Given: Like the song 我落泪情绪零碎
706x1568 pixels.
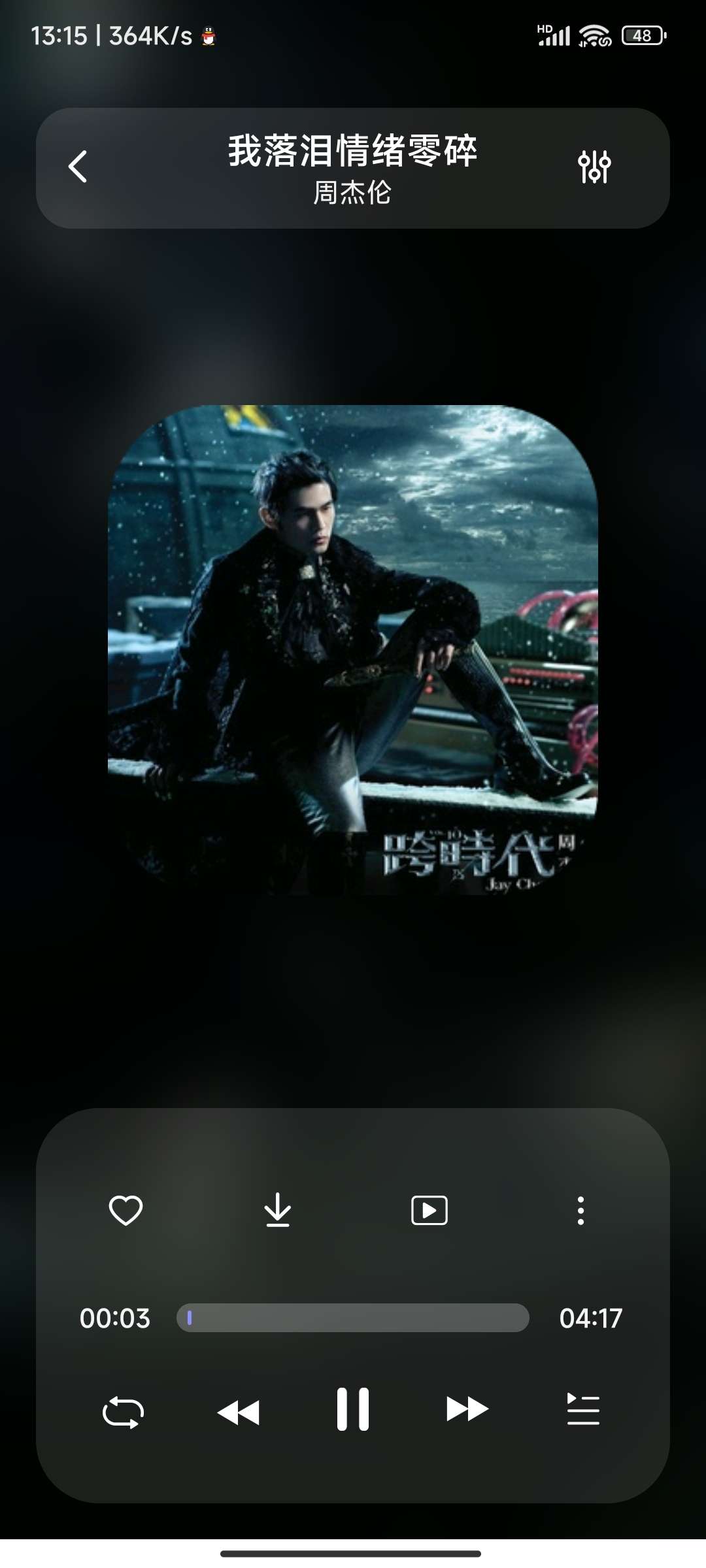Looking at the screenshot, I should point(126,1210).
